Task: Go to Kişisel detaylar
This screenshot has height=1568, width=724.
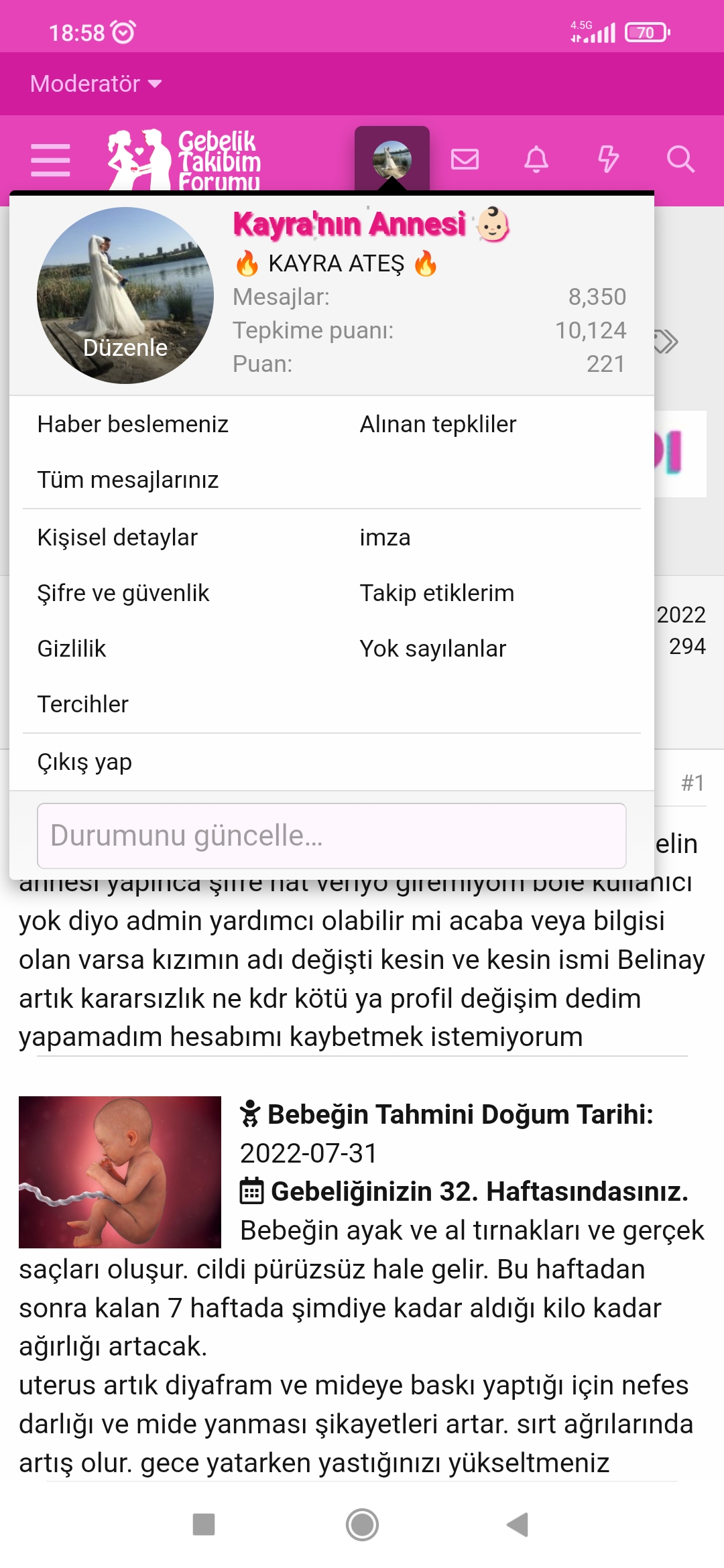Action: pyautogui.click(x=117, y=537)
